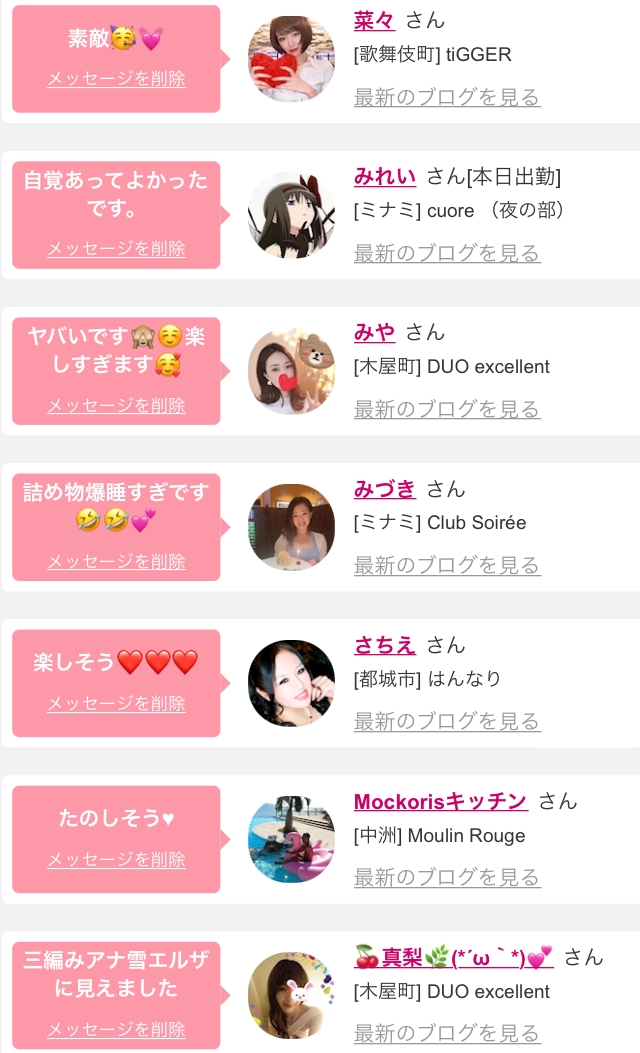Open さちえ's profile link
Image resolution: width=640 pixels, height=1053 pixels.
click(385, 645)
